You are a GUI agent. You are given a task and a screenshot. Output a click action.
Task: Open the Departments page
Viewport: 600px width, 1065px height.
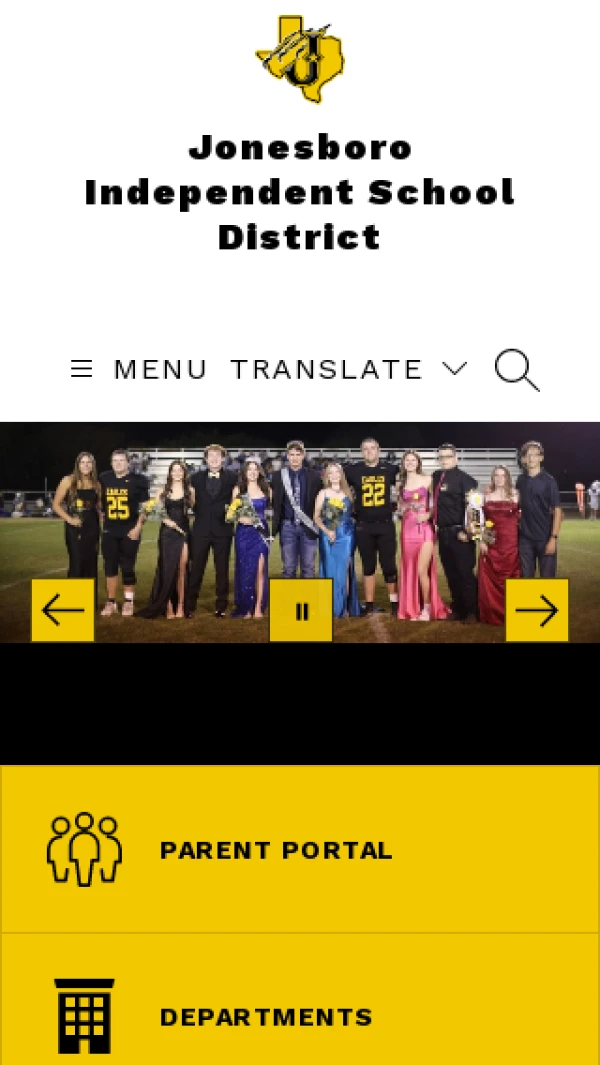click(300, 1000)
